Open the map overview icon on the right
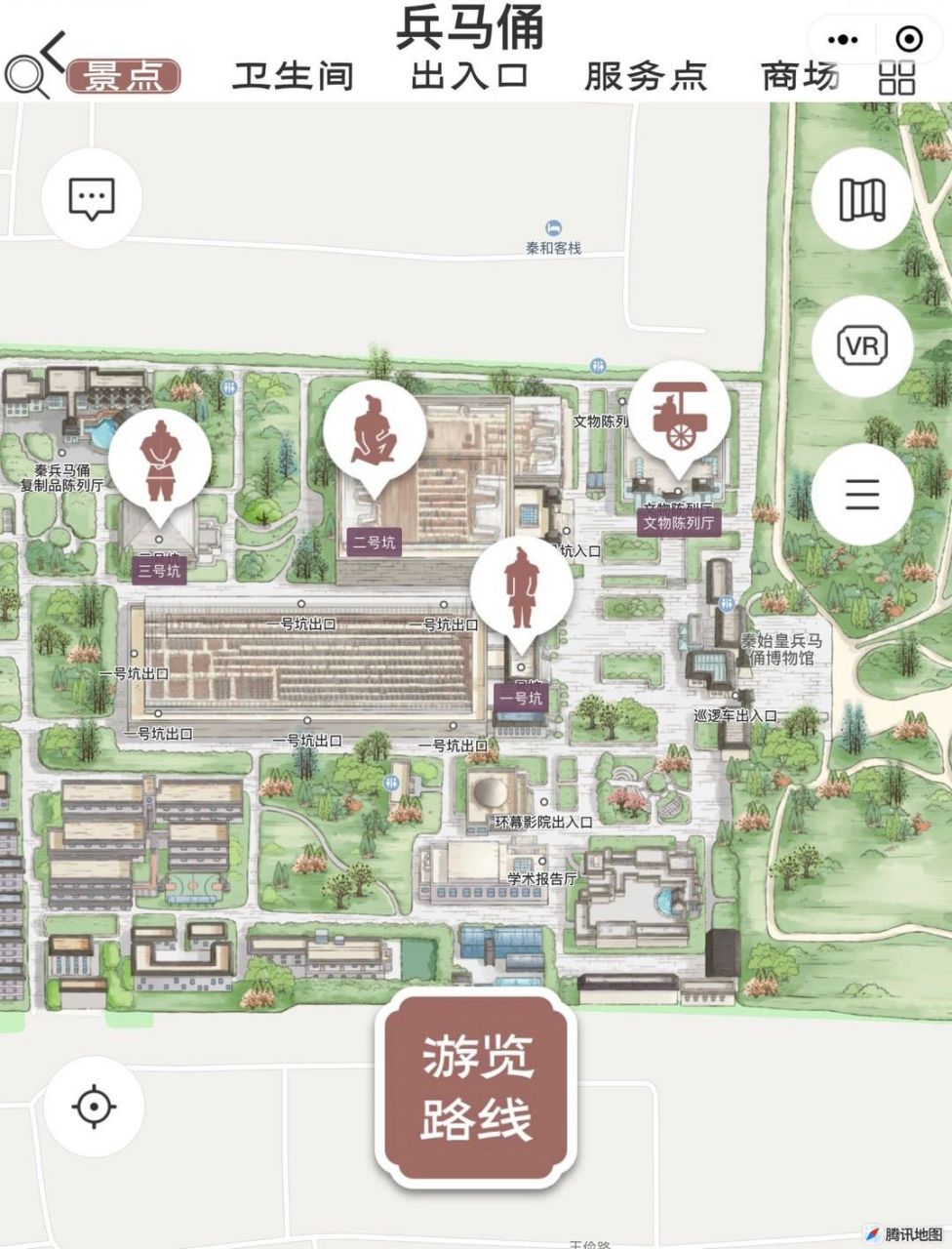The image size is (952, 1249). point(862,199)
